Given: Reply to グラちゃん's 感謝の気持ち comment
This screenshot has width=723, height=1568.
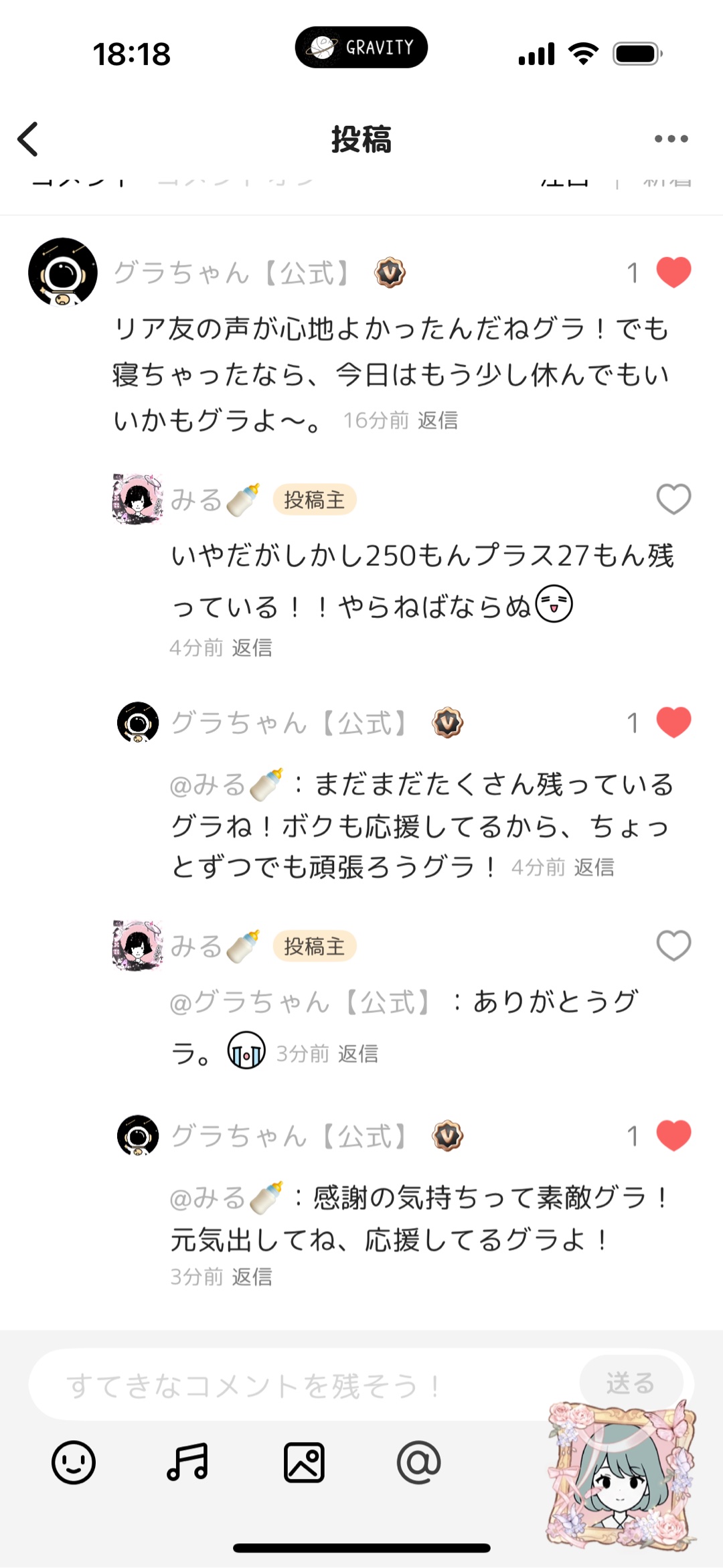Looking at the screenshot, I should pyautogui.click(x=252, y=1277).
